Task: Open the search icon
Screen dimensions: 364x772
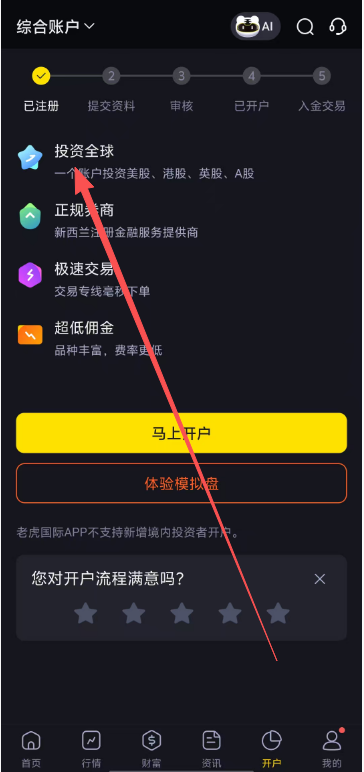Action: coord(305,27)
